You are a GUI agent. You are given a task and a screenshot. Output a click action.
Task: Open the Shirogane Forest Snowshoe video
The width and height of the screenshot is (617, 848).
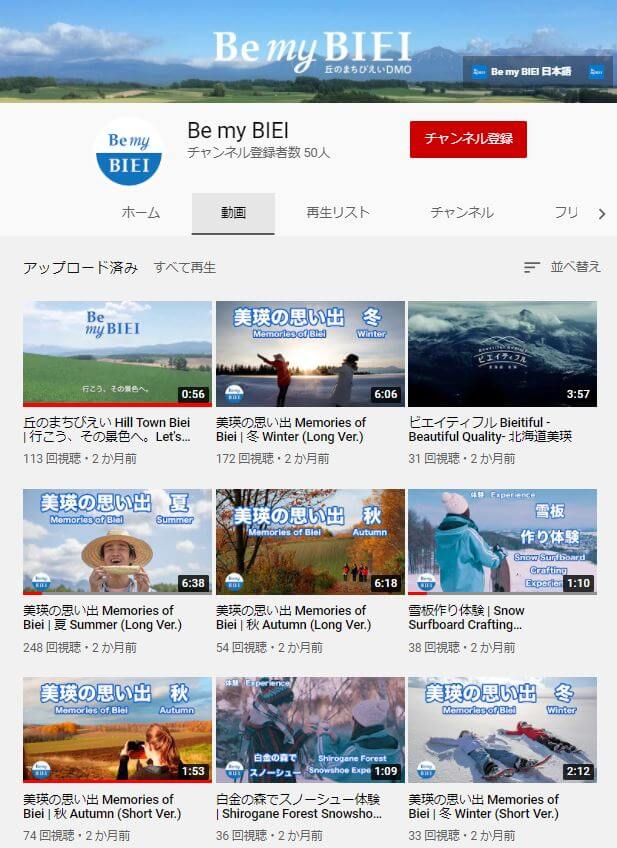310,730
